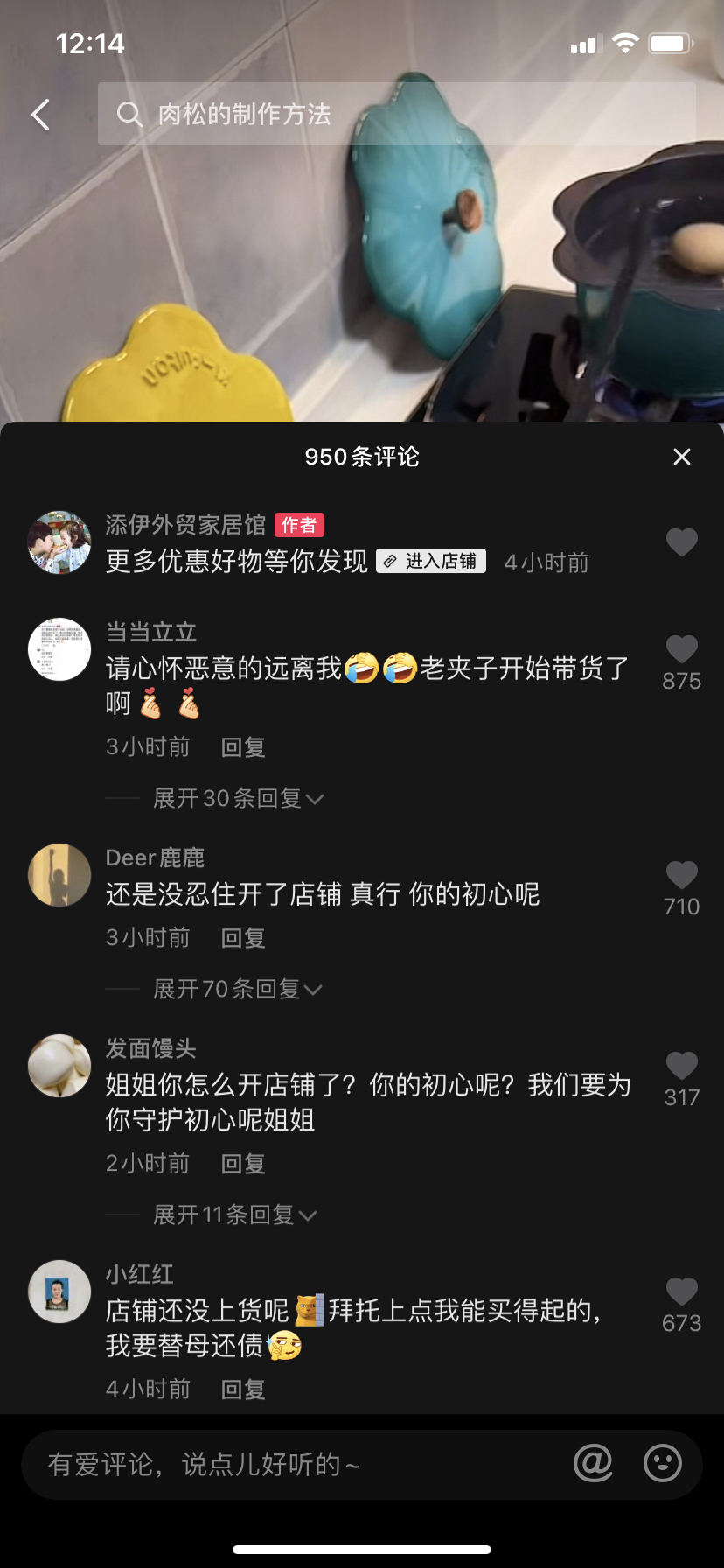Viewport: 724px width, 1568px height.
Task: Focus the 有爱评论 comment input field
Action: (x=297, y=1464)
